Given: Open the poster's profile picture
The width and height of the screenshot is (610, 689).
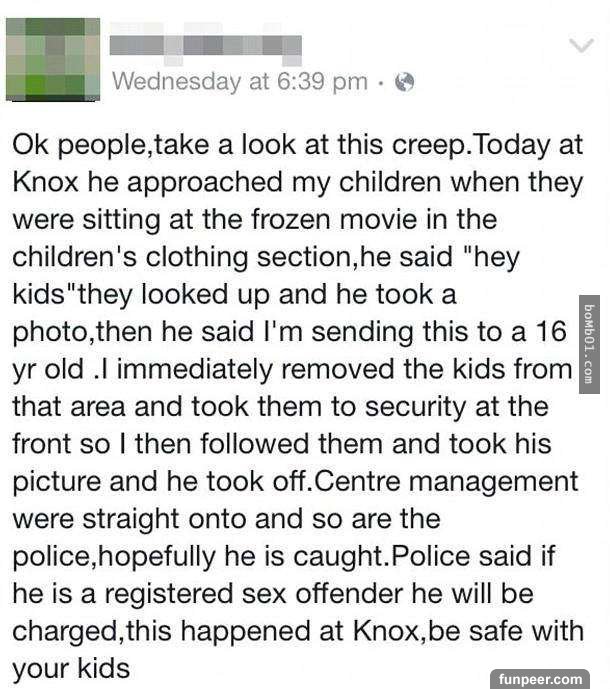Looking at the screenshot, I should pyautogui.click(x=53, y=58).
